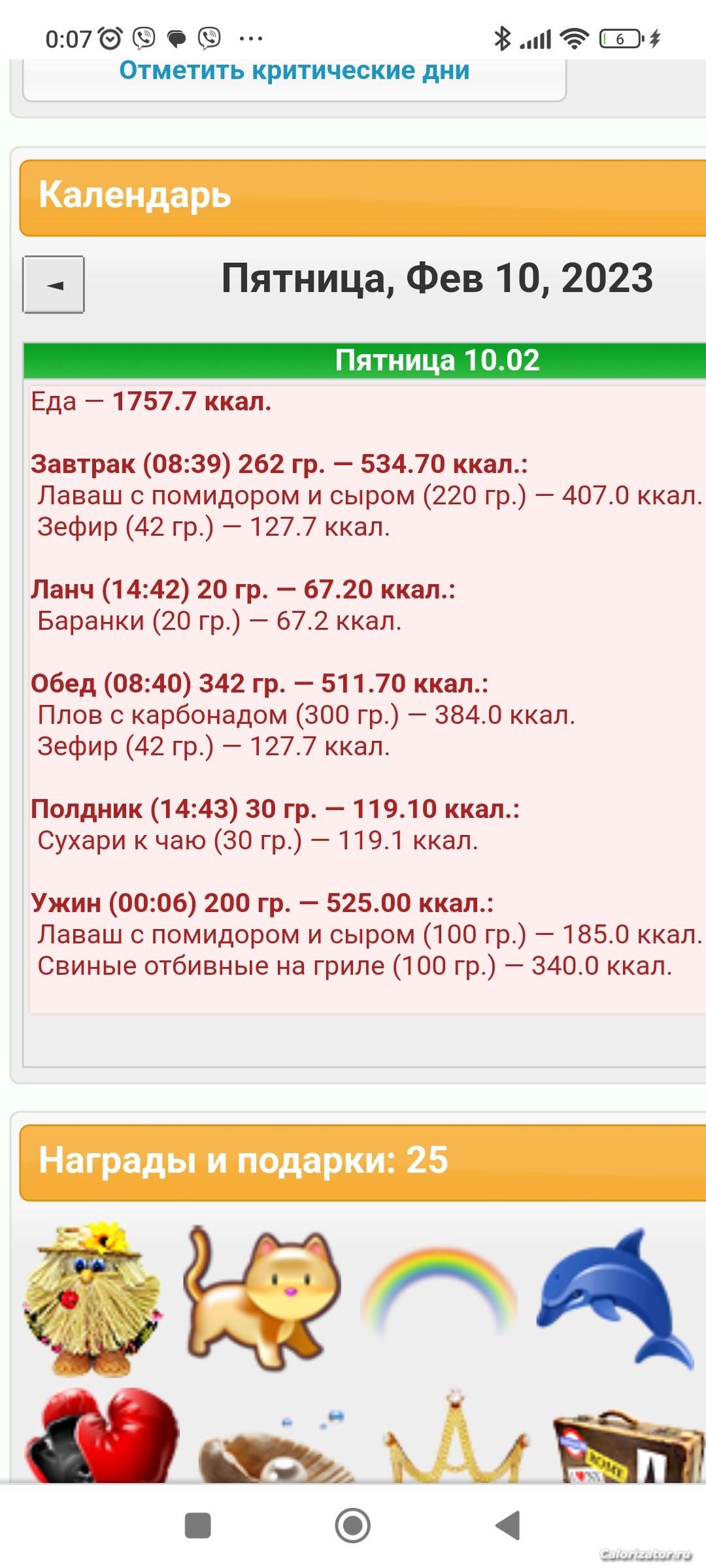Open the "Отметить критические дни" link
The height and width of the screenshot is (1568, 706).
294,71
